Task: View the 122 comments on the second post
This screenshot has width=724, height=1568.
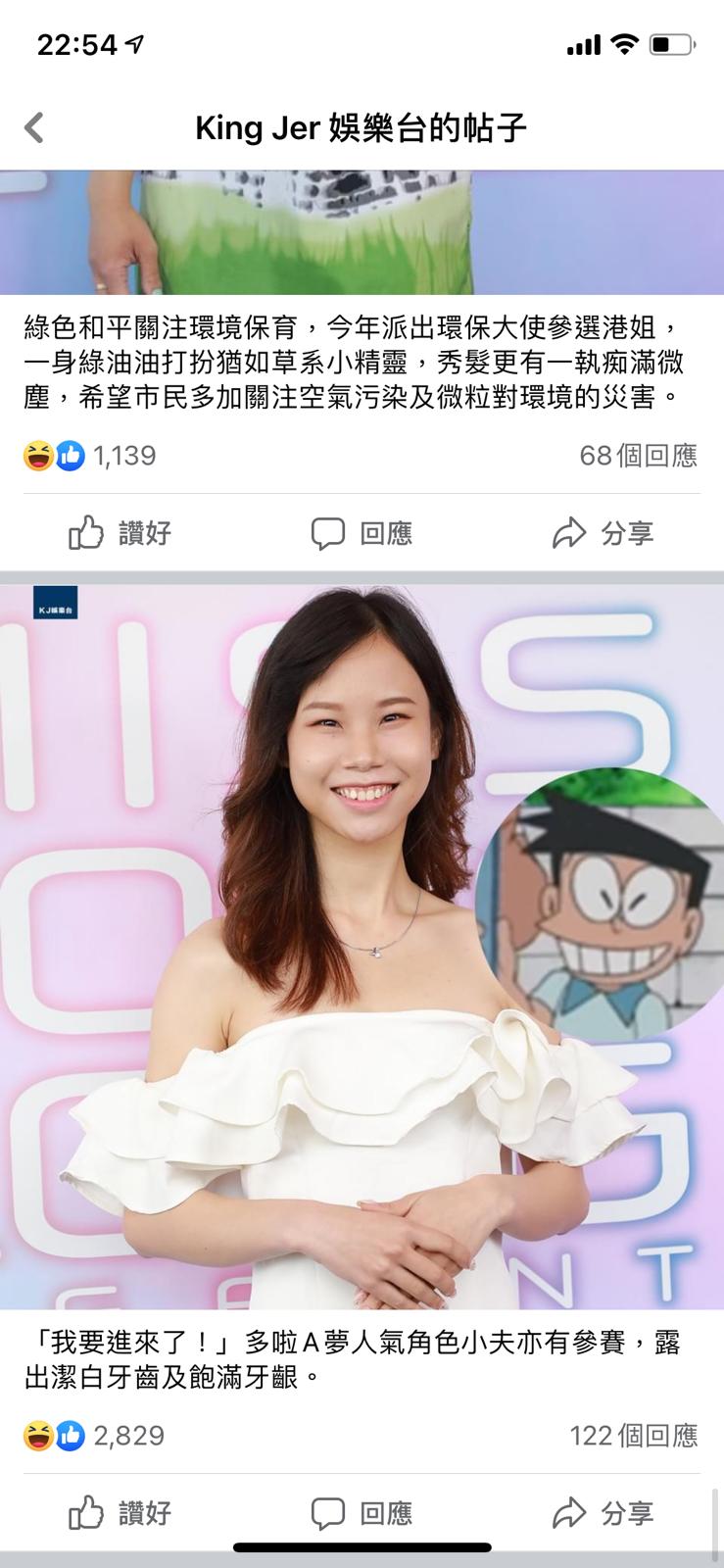Action: [x=633, y=1436]
